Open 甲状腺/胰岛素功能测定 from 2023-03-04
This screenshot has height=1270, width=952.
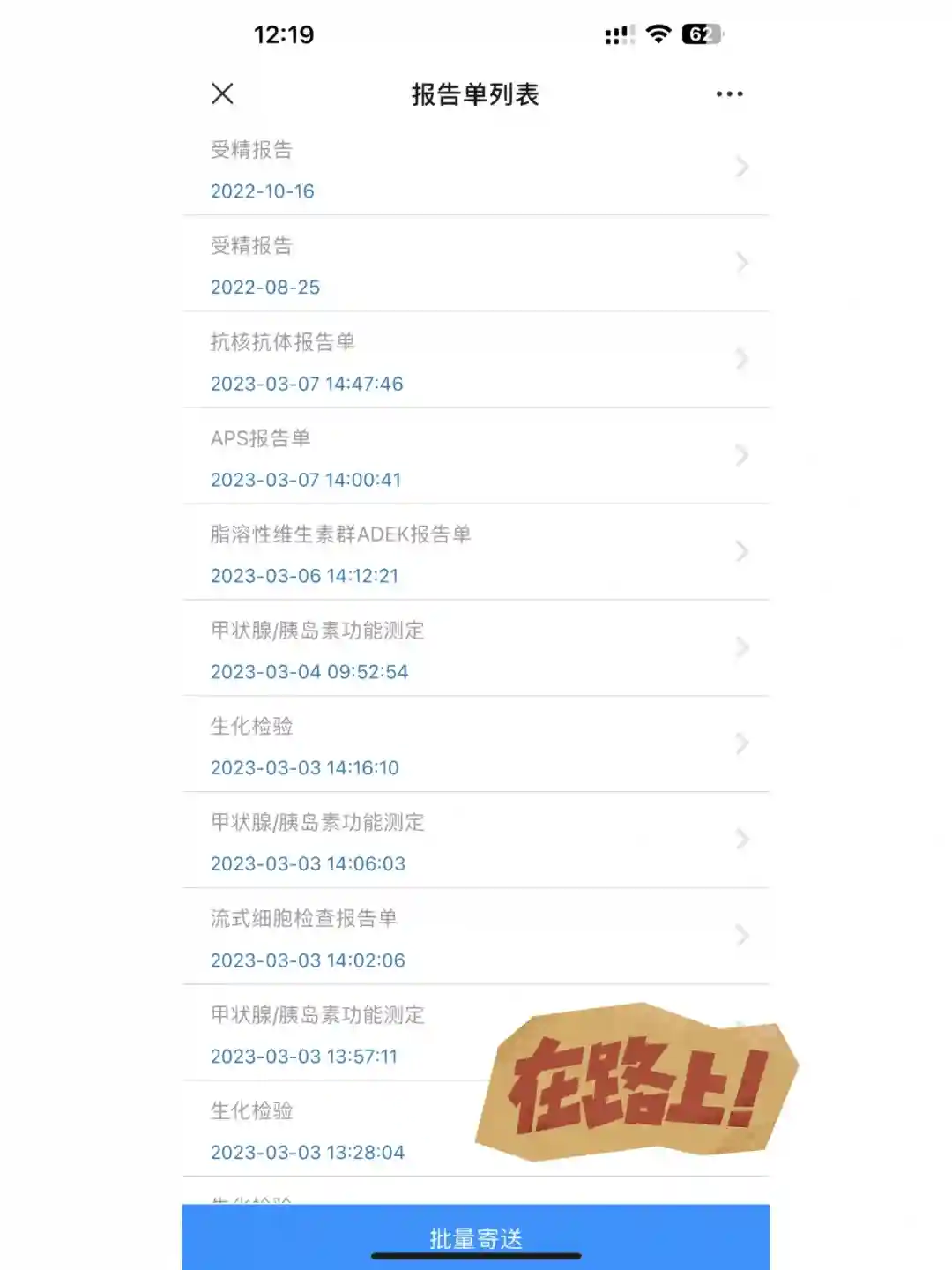tap(475, 649)
